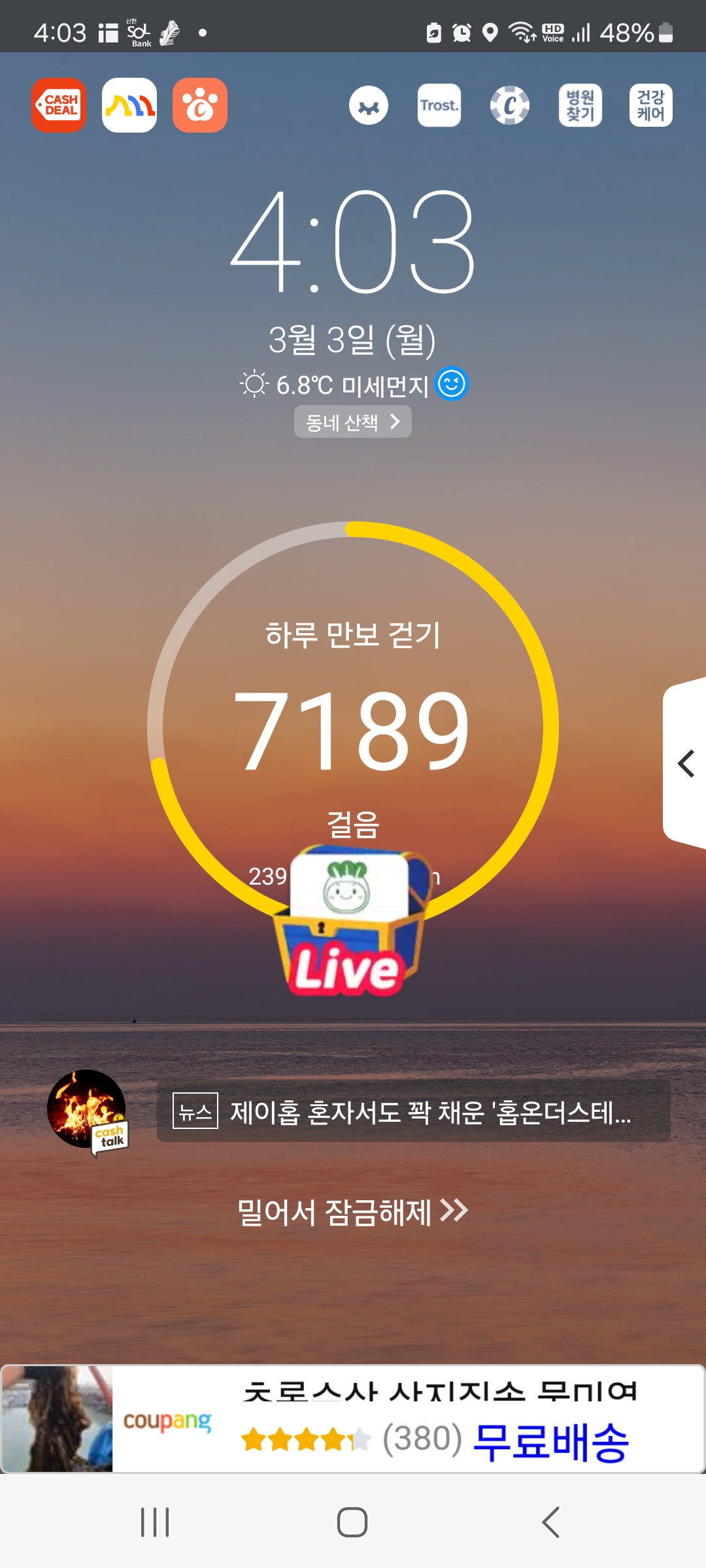This screenshot has width=706, height=1568.
Task: Open recent apps
Action: coord(155,1522)
